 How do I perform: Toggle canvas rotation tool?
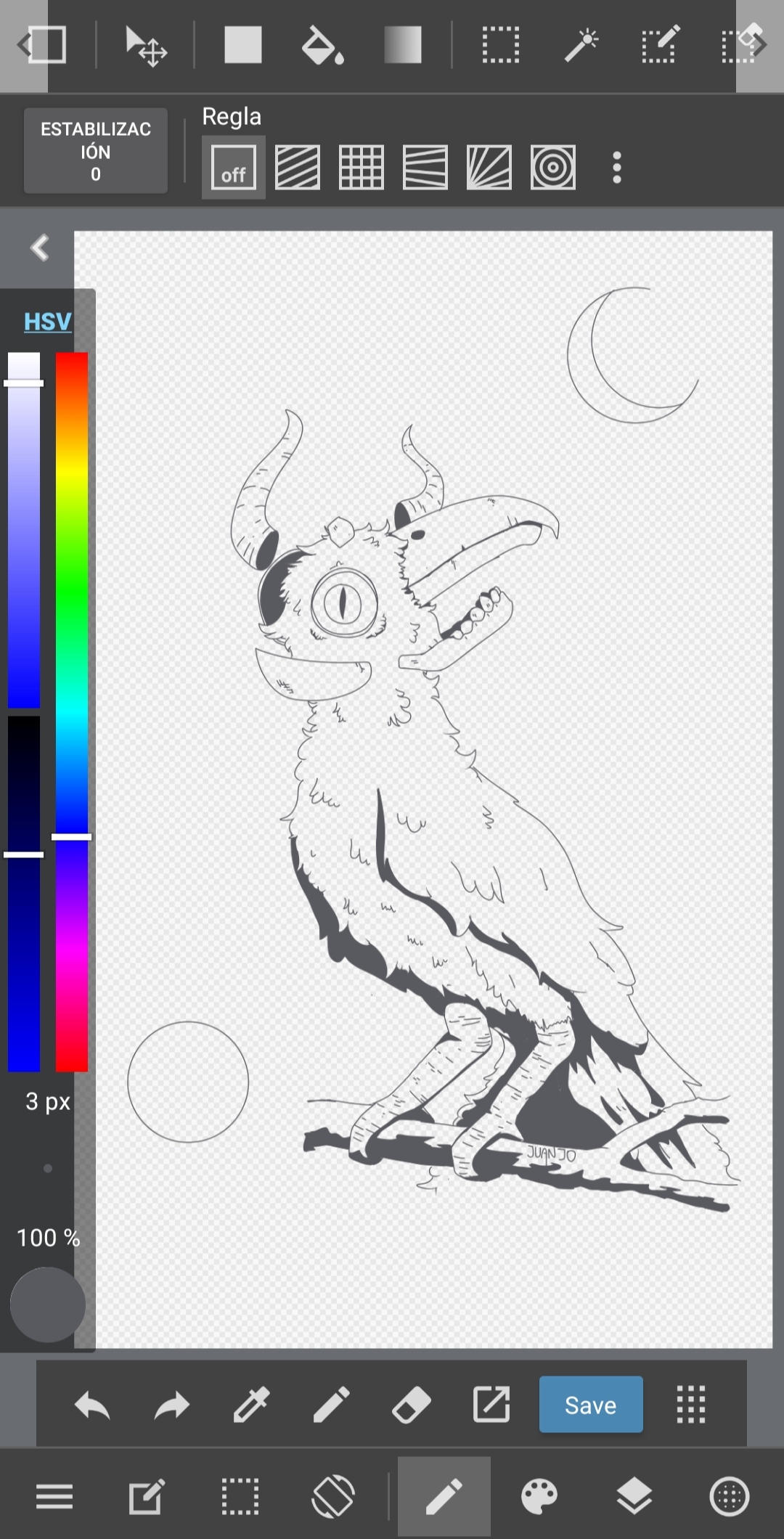tap(333, 1496)
